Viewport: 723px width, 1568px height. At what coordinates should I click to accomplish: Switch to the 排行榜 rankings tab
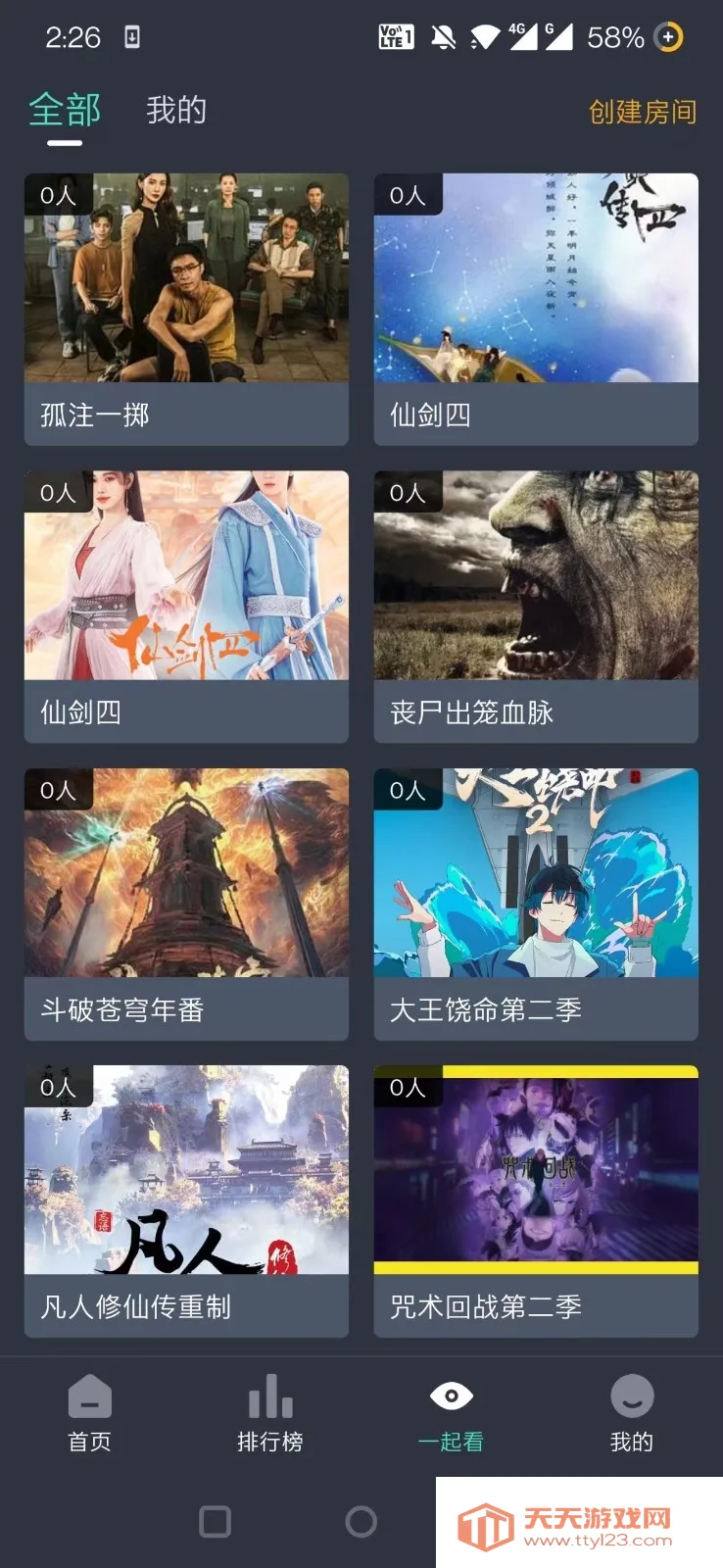270,1413
